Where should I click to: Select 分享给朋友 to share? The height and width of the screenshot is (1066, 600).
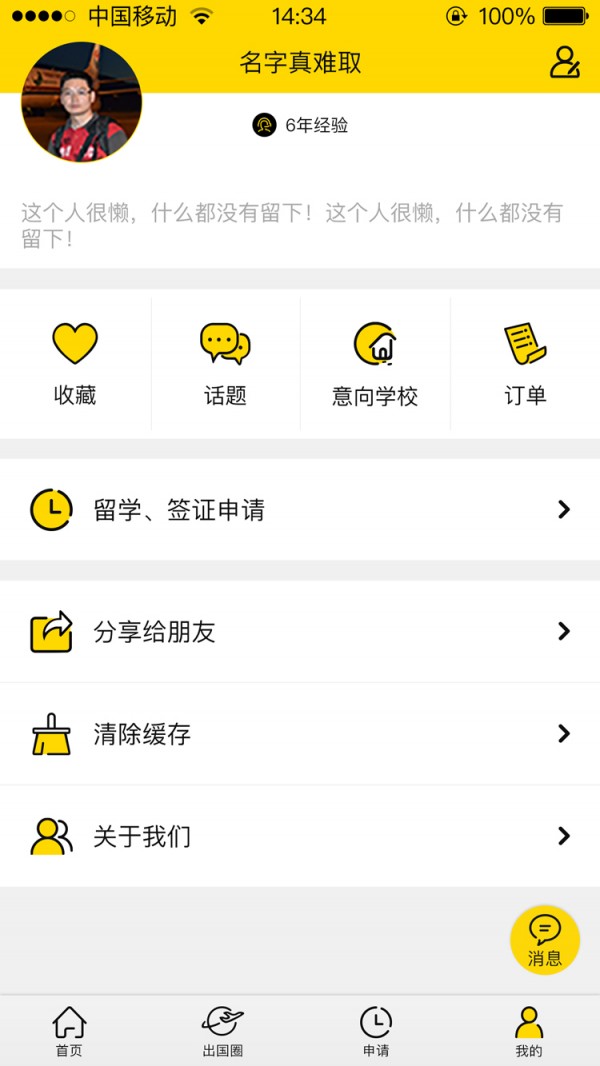pyautogui.click(x=300, y=632)
